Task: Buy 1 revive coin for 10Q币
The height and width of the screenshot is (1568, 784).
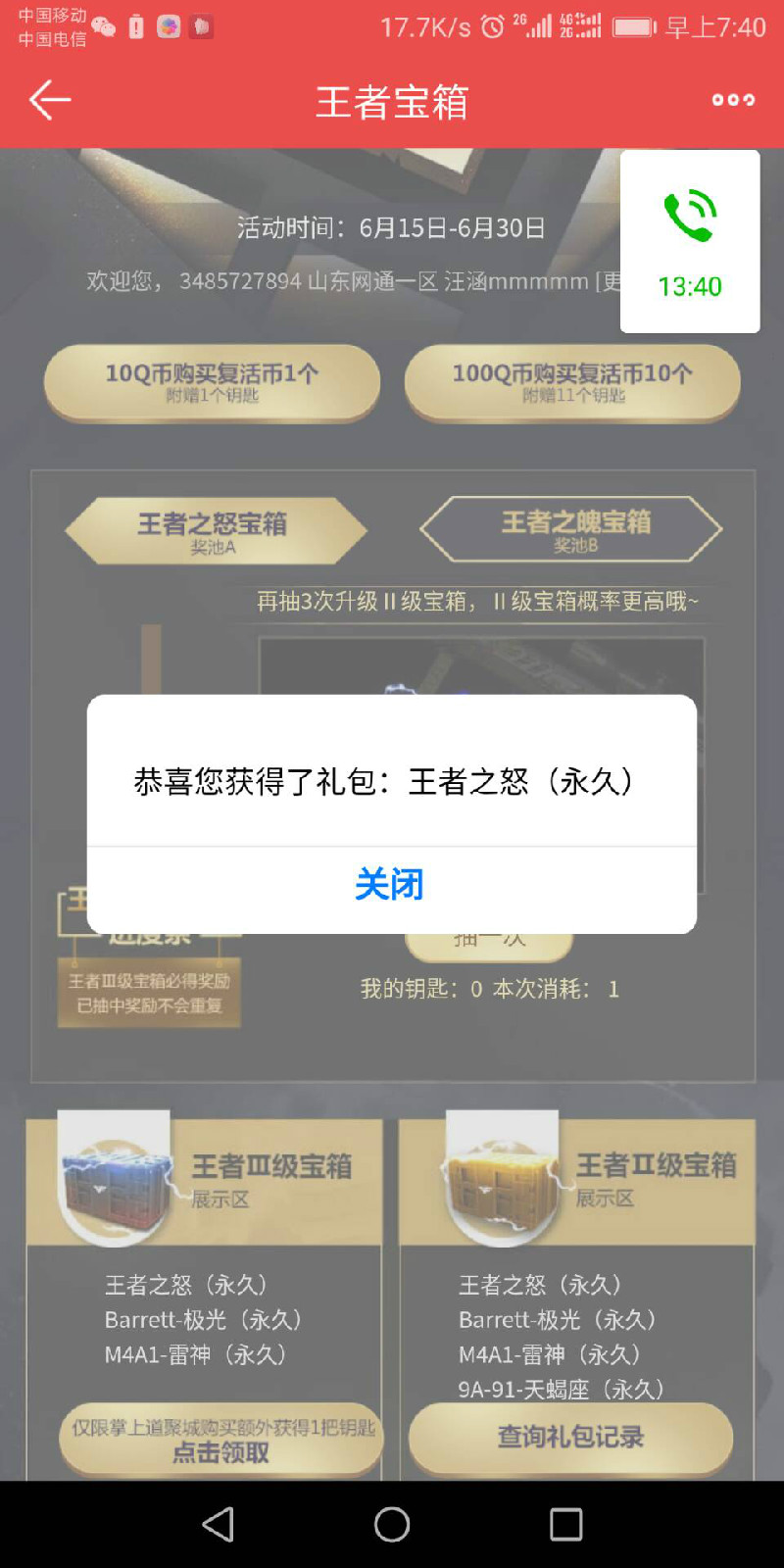Action: [212, 382]
